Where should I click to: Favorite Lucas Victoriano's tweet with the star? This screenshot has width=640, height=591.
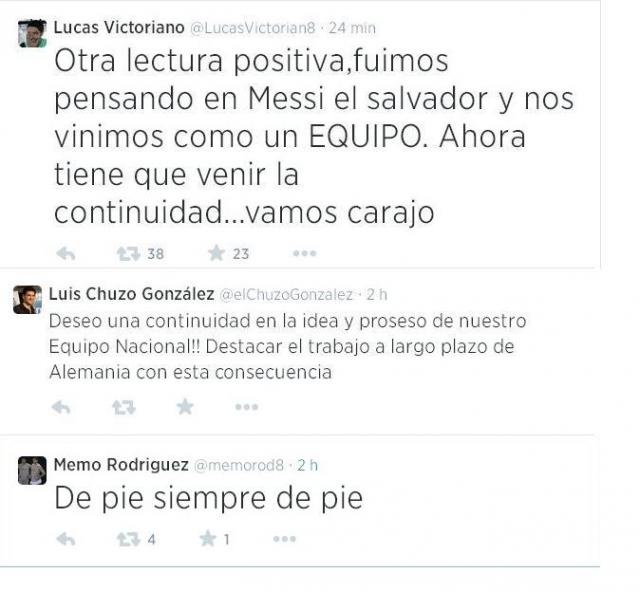(216, 253)
